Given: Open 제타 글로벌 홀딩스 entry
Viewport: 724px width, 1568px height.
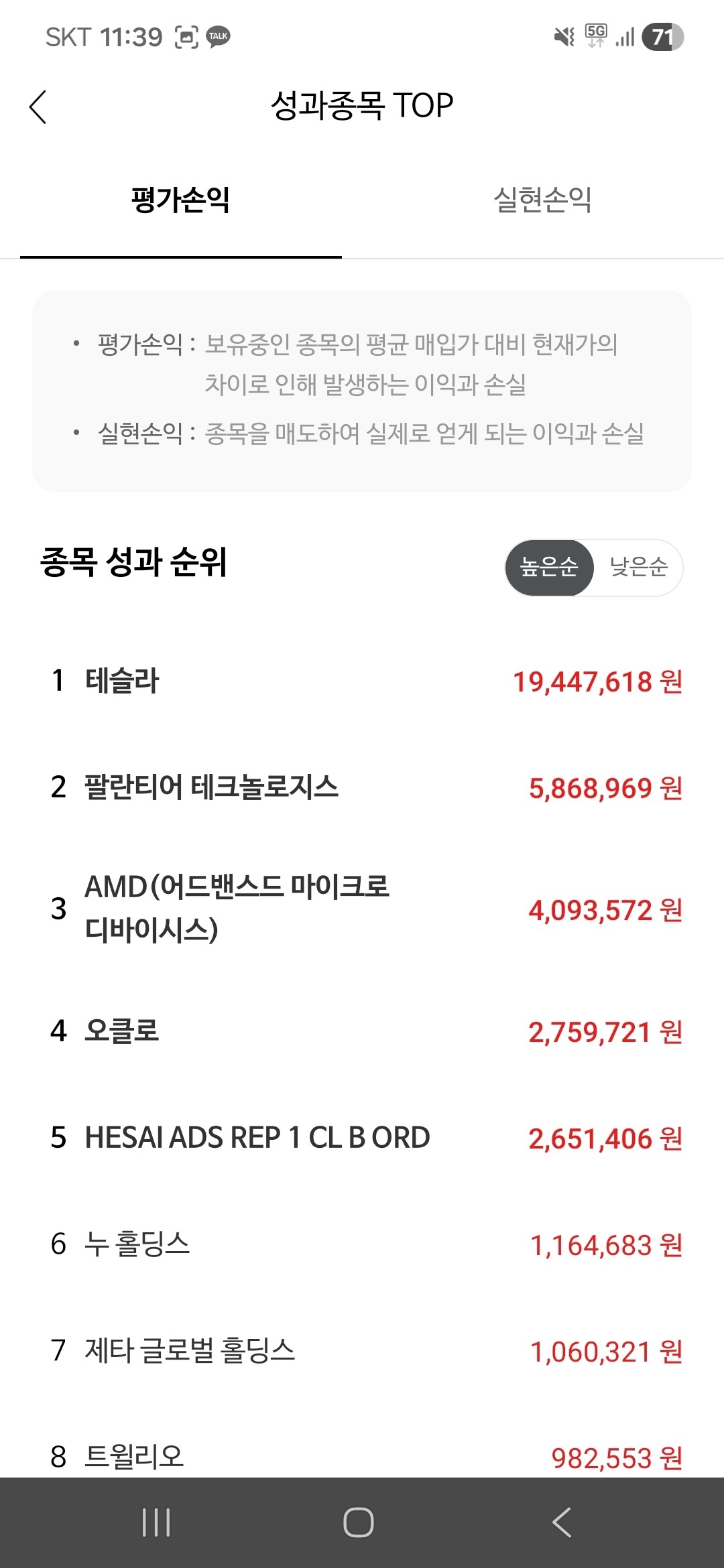Looking at the screenshot, I should point(362,1351).
